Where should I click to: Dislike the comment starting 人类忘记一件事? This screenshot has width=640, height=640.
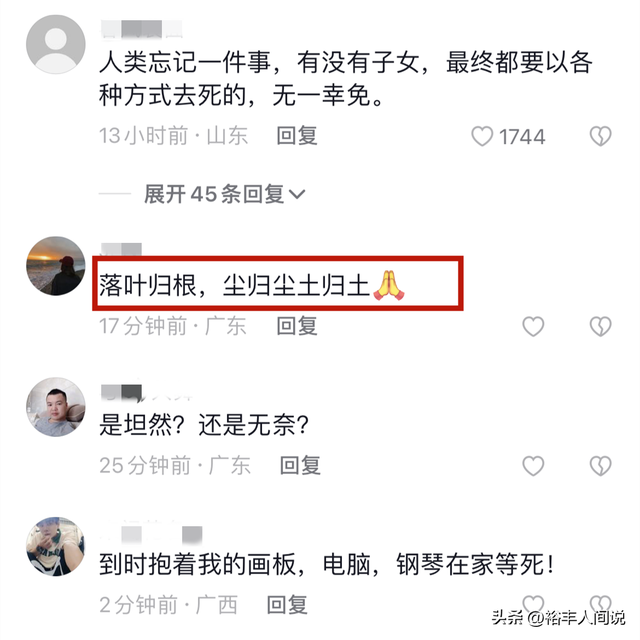600,136
